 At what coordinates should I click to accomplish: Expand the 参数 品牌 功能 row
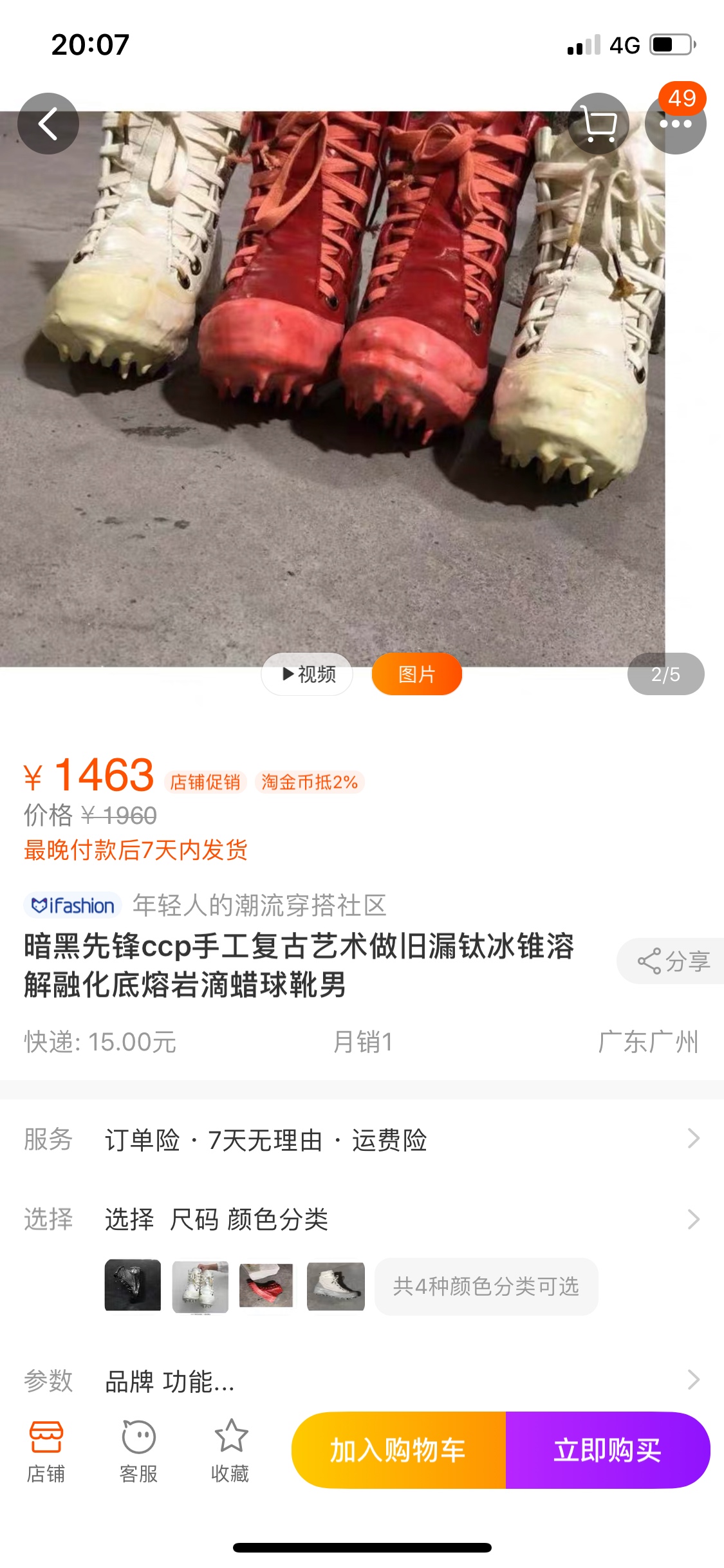(362, 1381)
